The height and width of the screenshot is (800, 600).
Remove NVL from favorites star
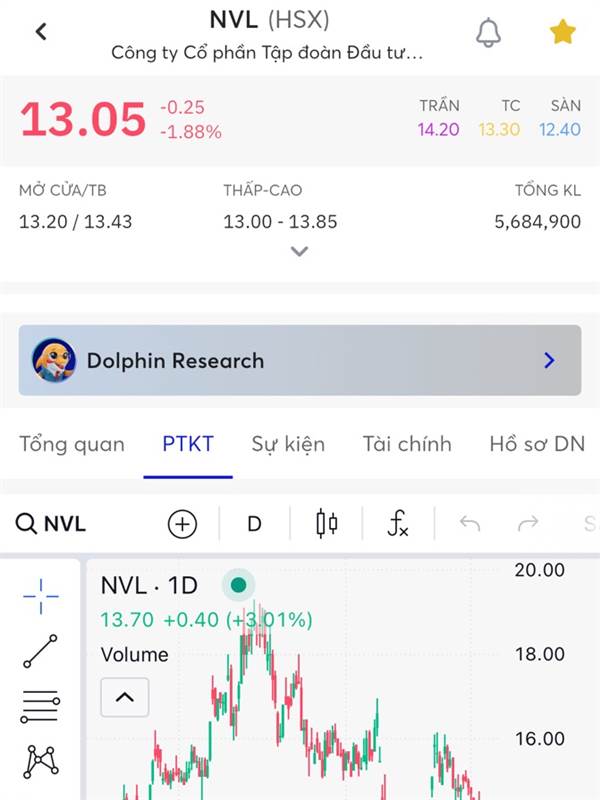click(563, 32)
